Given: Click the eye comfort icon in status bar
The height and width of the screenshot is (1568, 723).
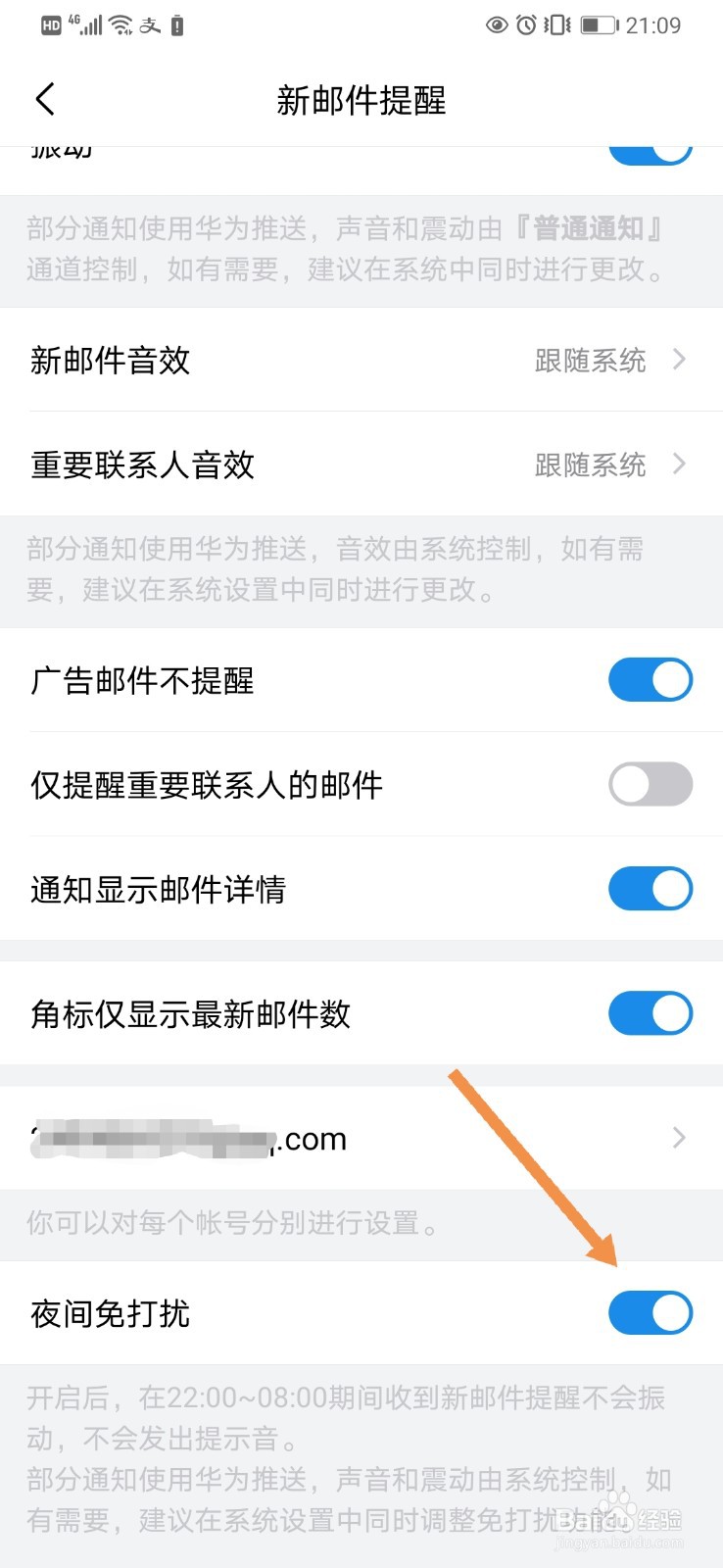Looking at the screenshot, I should click(x=498, y=25).
